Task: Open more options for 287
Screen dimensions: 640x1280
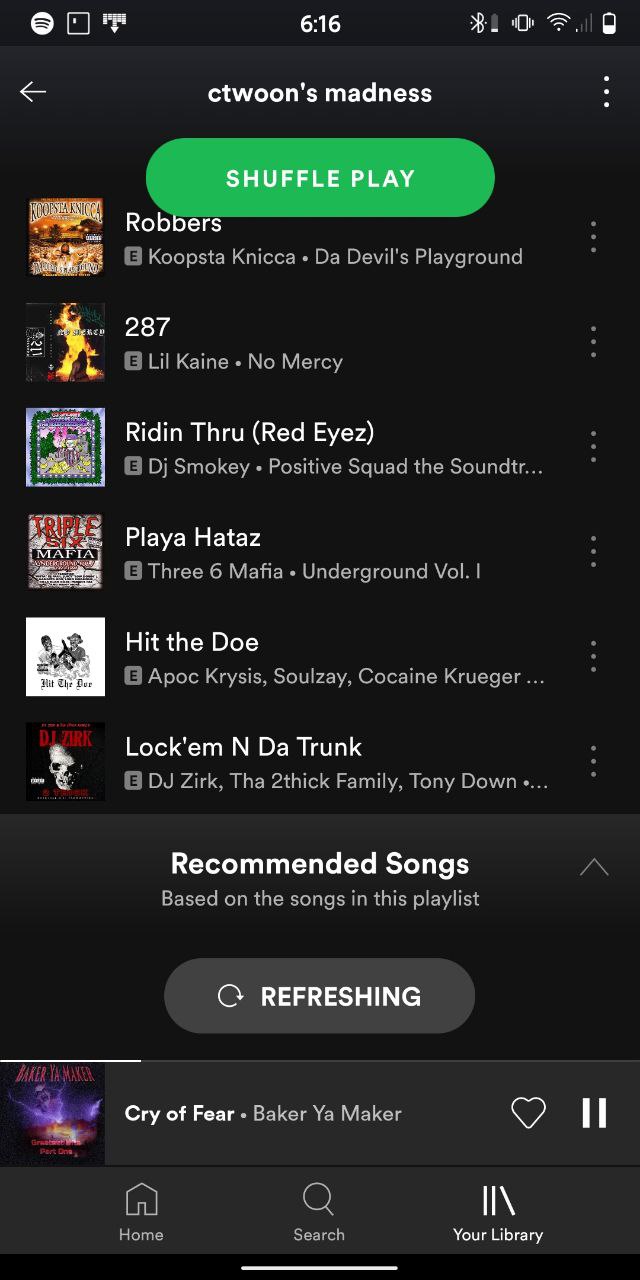Action: click(593, 342)
